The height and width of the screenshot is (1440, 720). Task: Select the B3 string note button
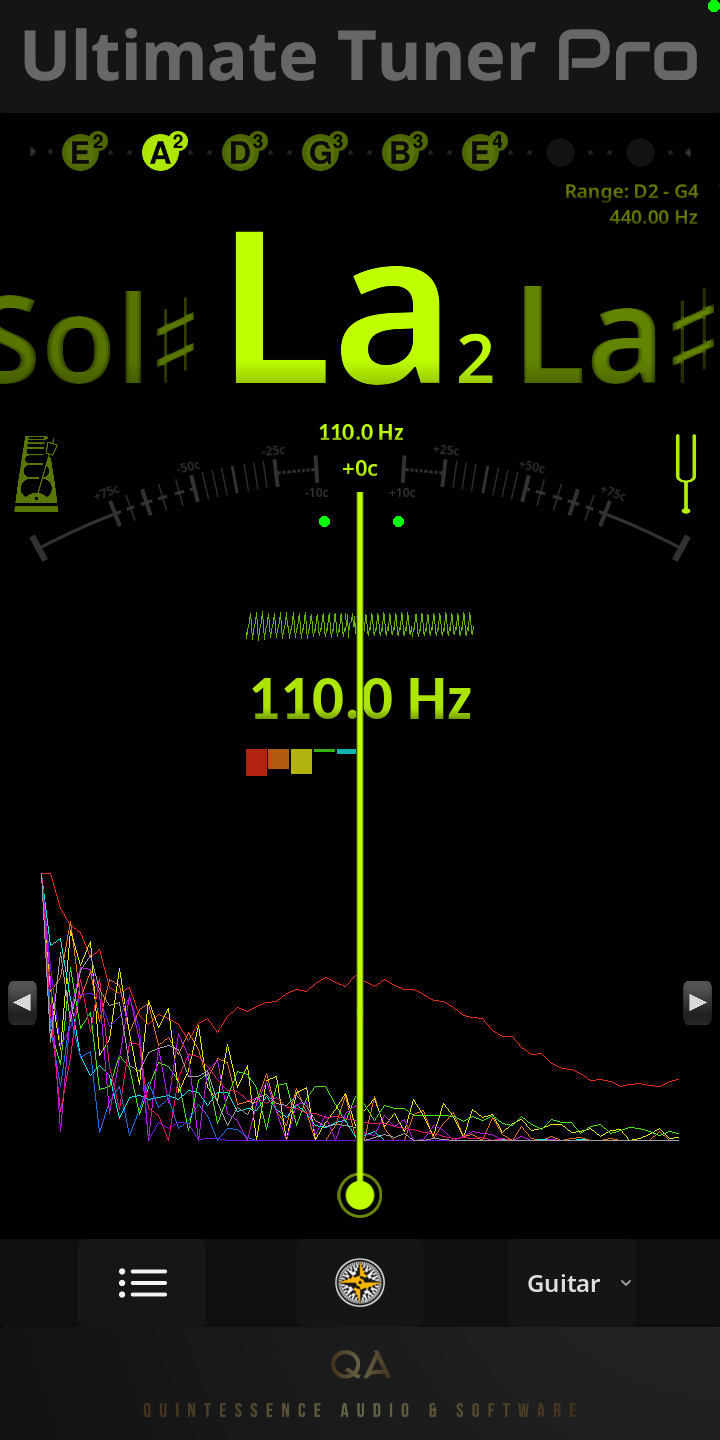[401, 152]
